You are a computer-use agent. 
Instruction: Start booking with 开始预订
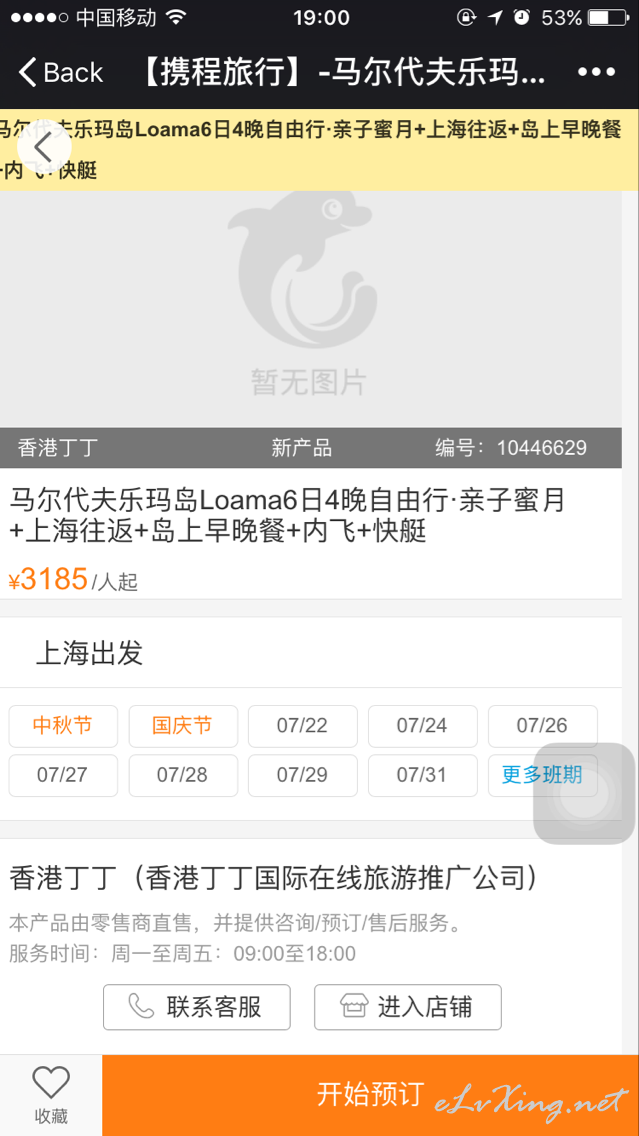(370, 1095)
